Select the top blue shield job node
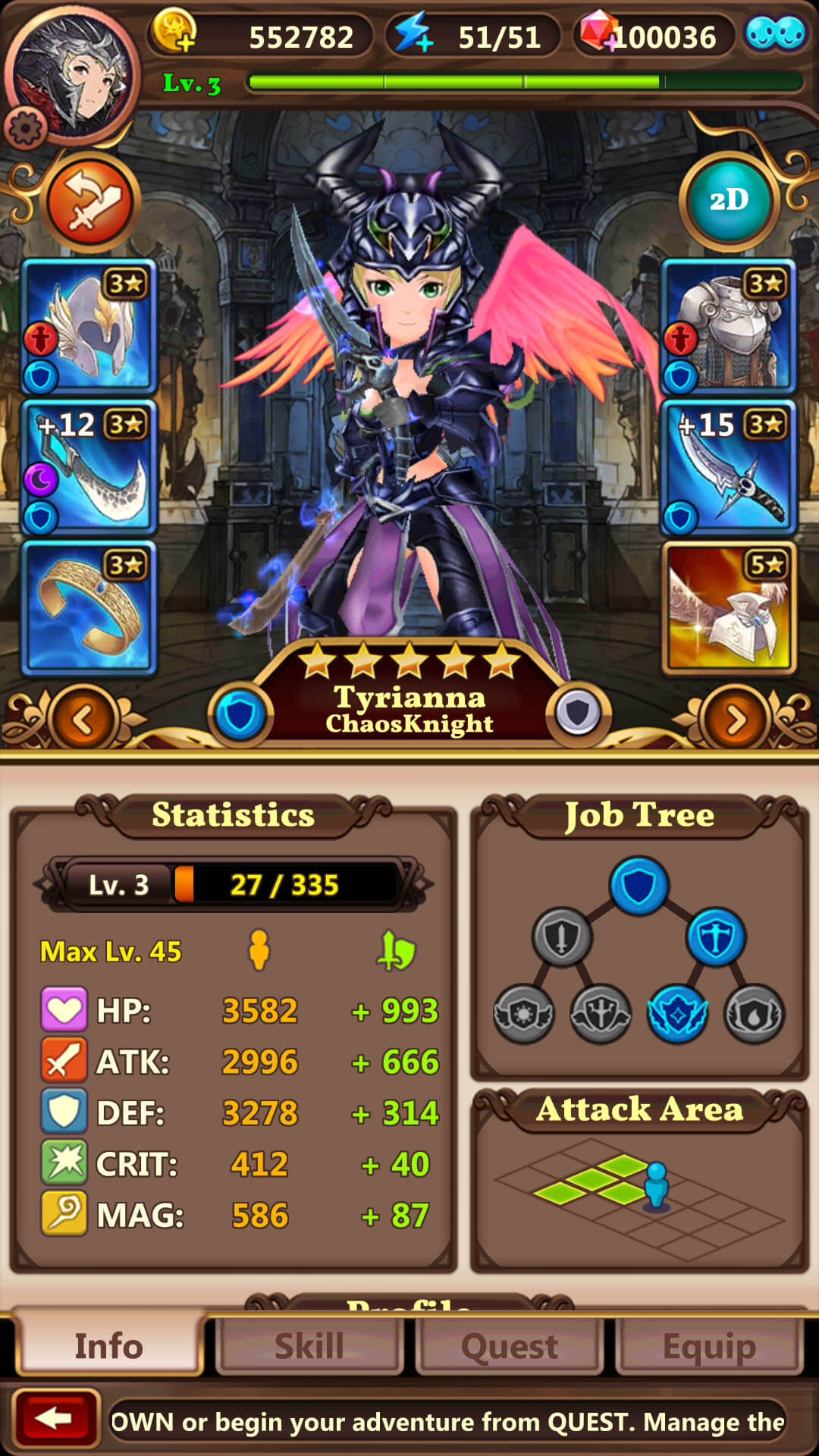The width and height of the screenshot is (819, 1456). (x=639, y=886)
